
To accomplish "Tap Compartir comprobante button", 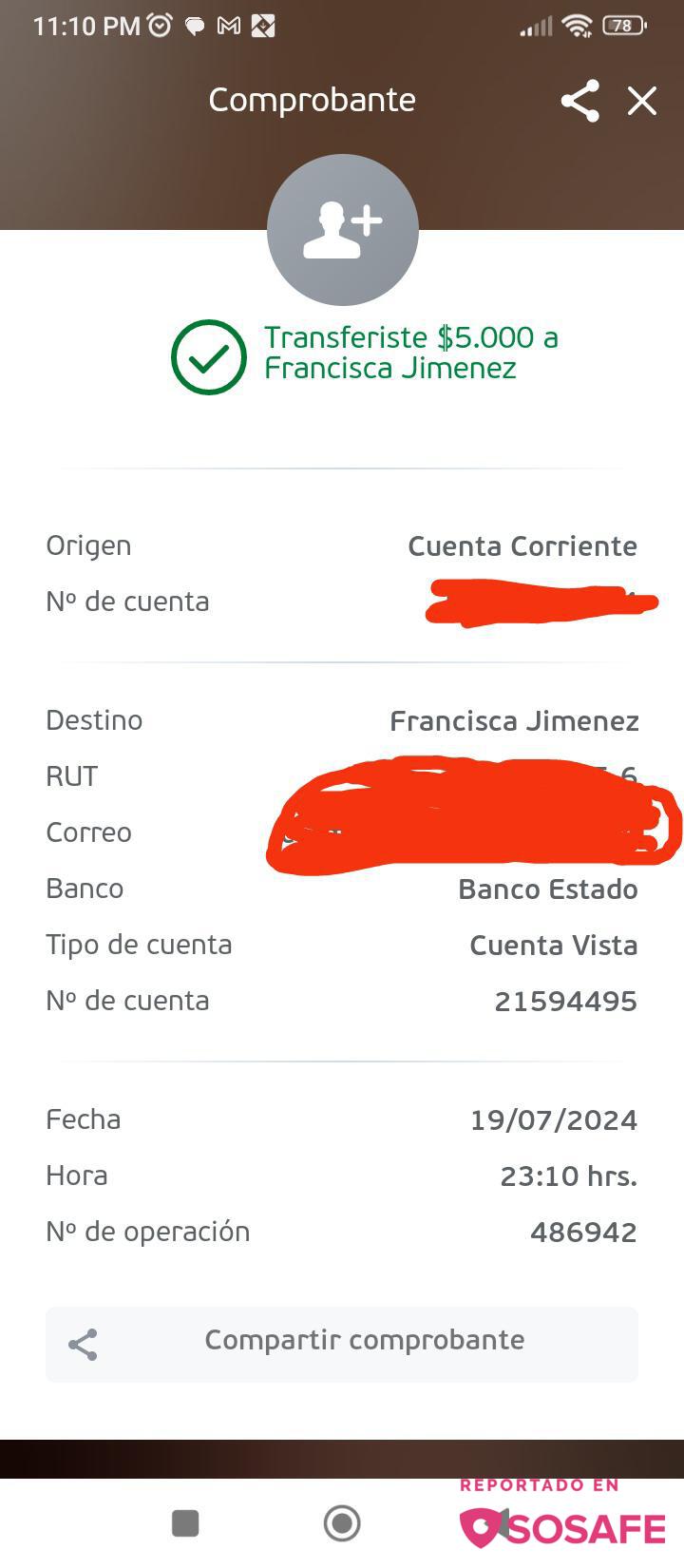I will click(342, 1344).
